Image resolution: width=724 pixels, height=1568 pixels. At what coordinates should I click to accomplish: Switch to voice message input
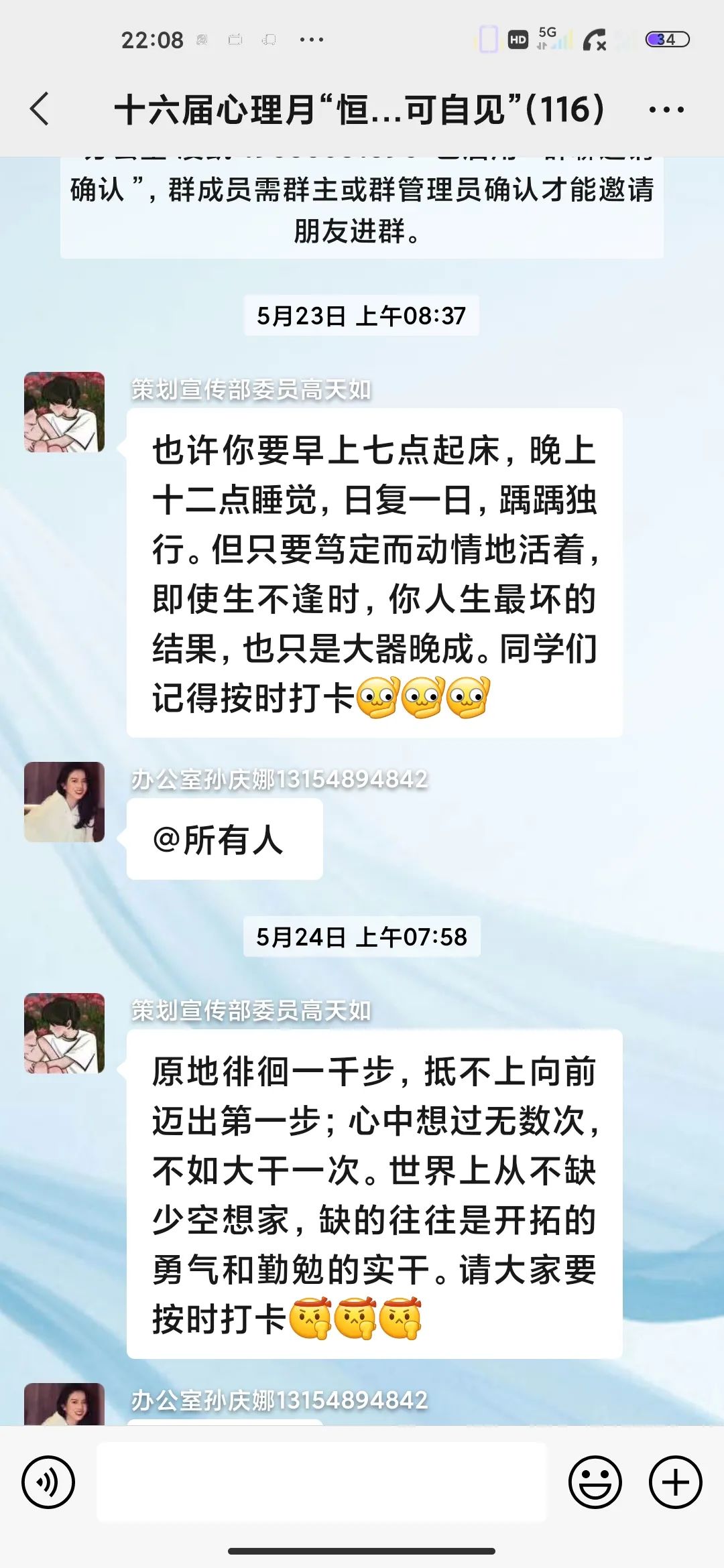coord(48,1482)
